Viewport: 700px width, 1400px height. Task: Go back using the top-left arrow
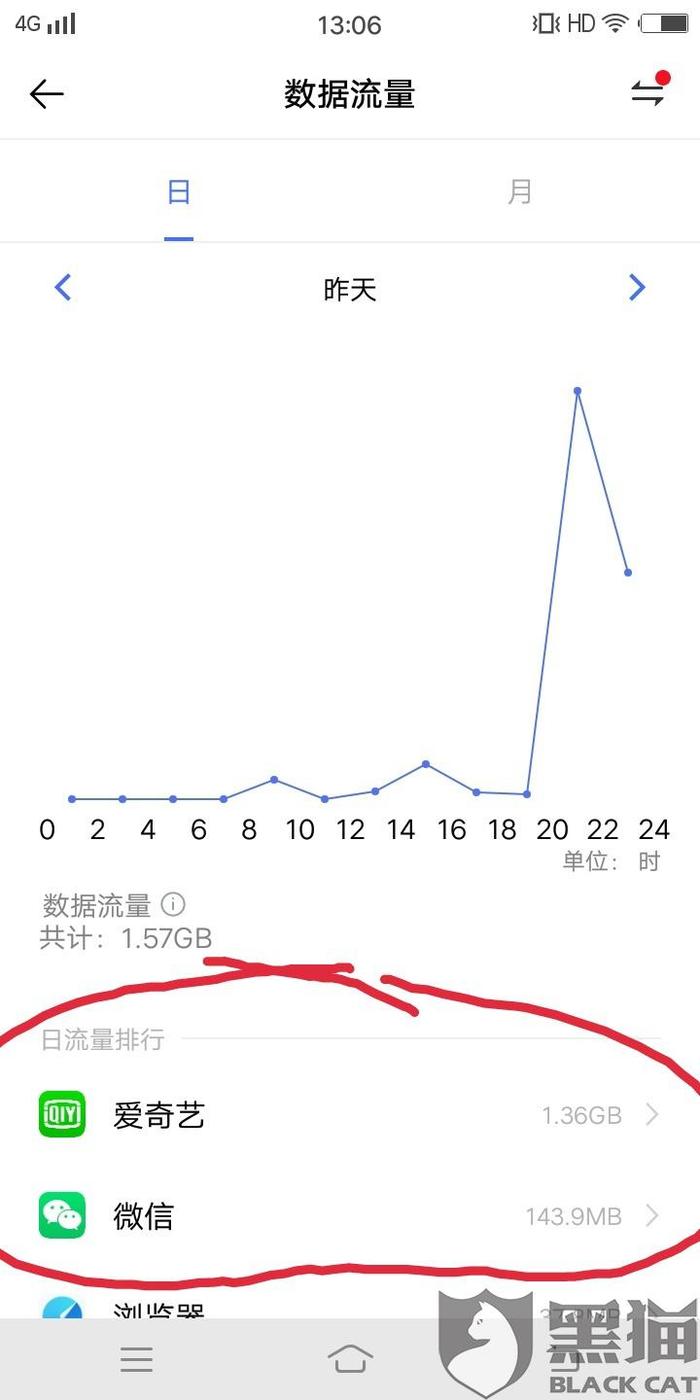pos(47,94)
